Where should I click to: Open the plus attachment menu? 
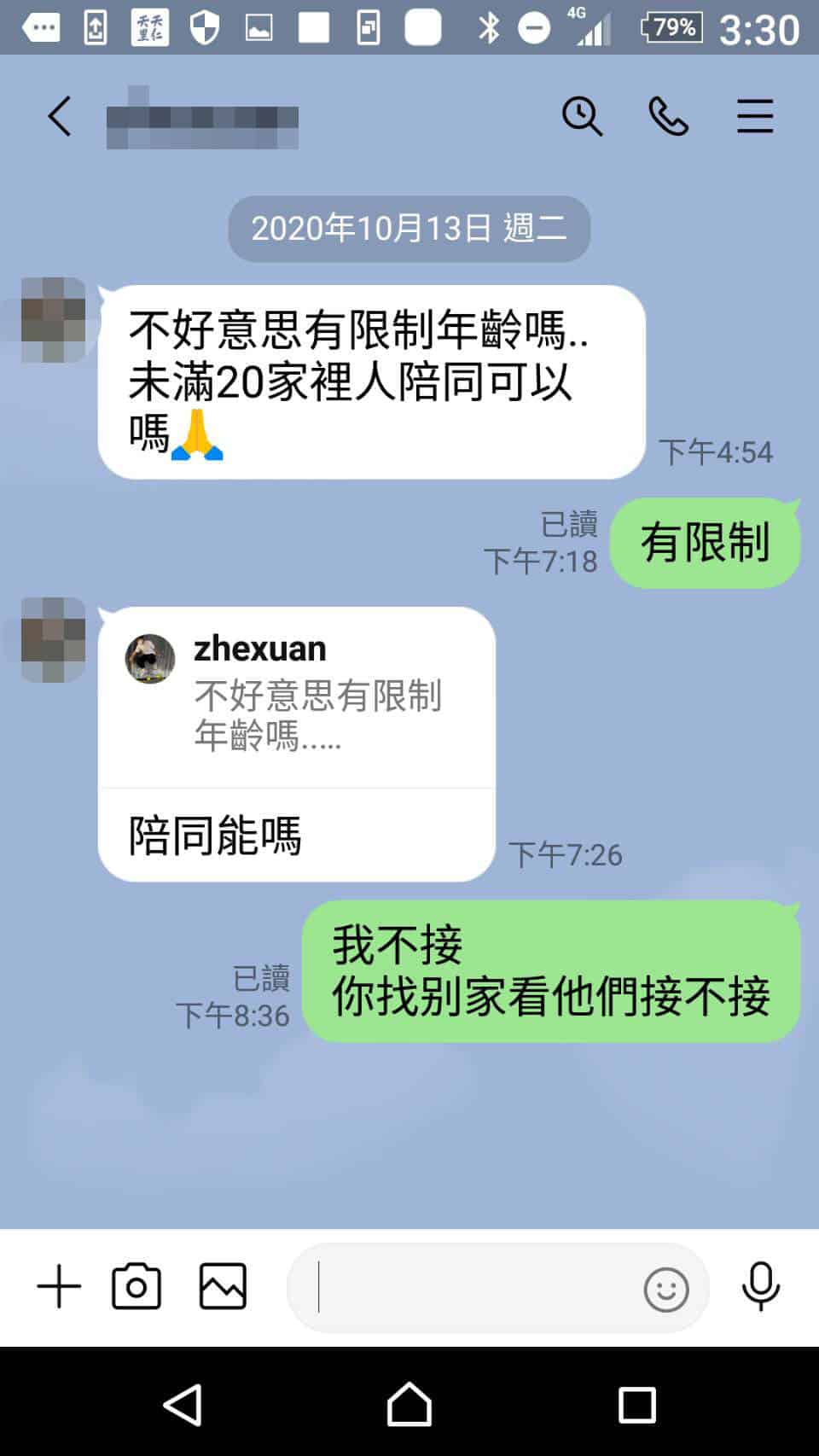pos(59,1286)
